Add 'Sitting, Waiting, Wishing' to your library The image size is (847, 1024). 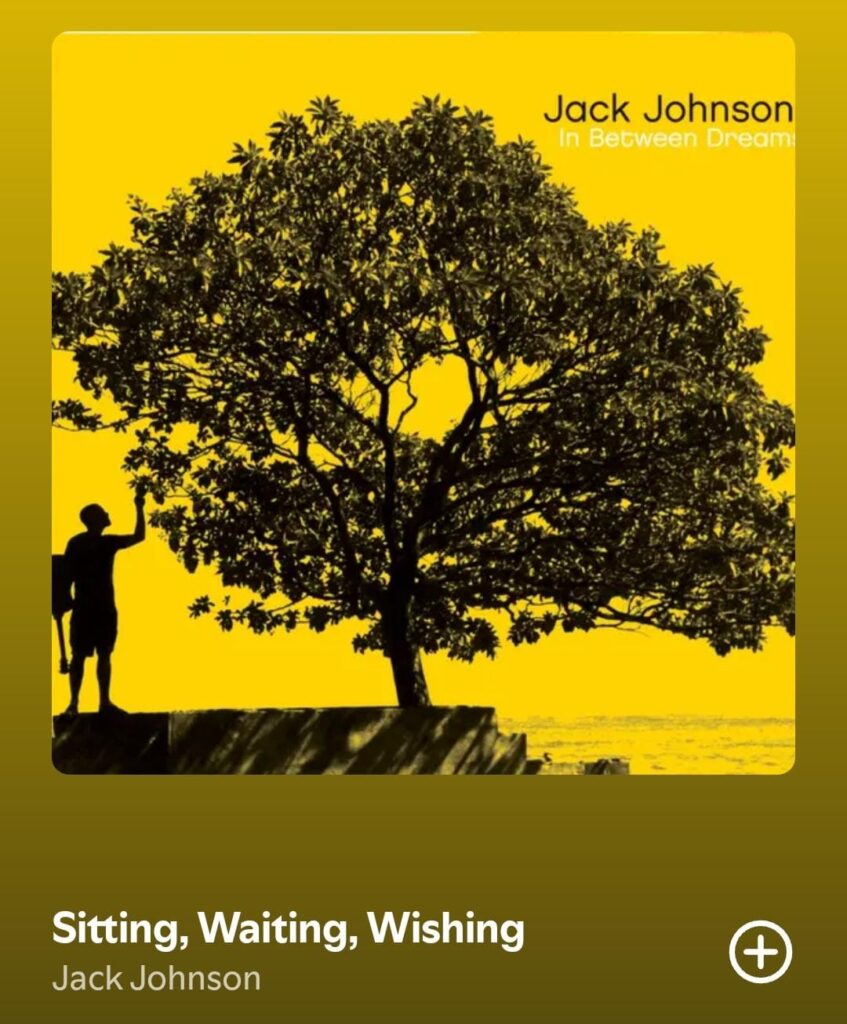point(760,951)
